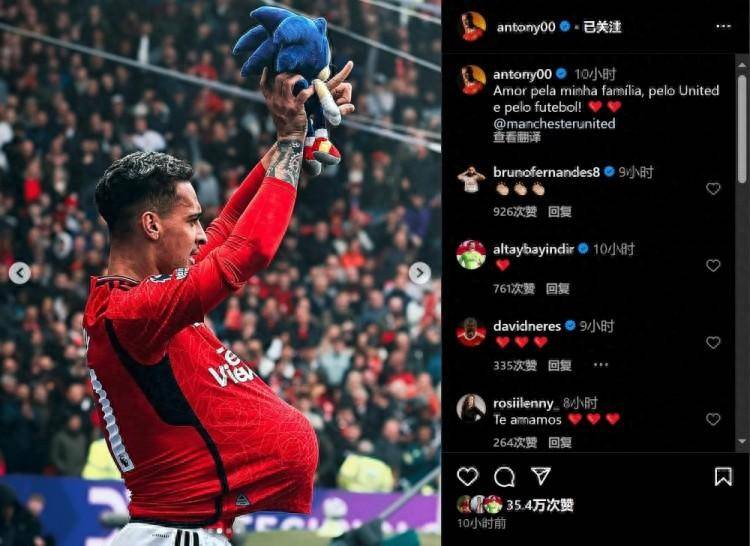Viewport: 750px width, 546px height.
Task: Go to the previous photo in carousel
Action: 19,273
